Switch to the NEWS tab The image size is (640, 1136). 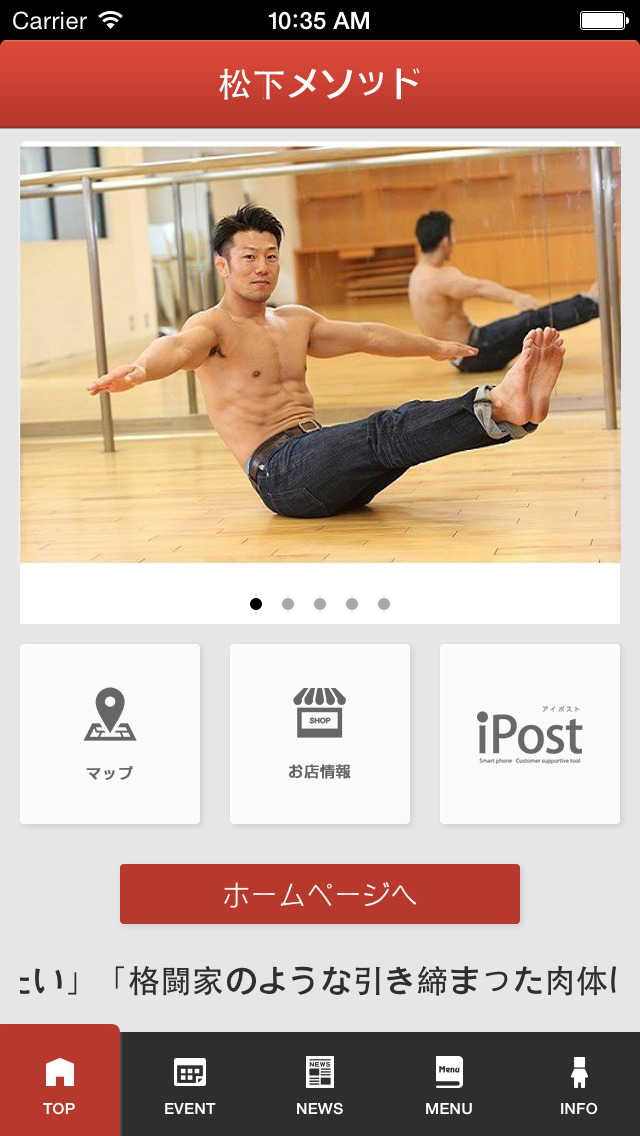[x=320, y=1085]
